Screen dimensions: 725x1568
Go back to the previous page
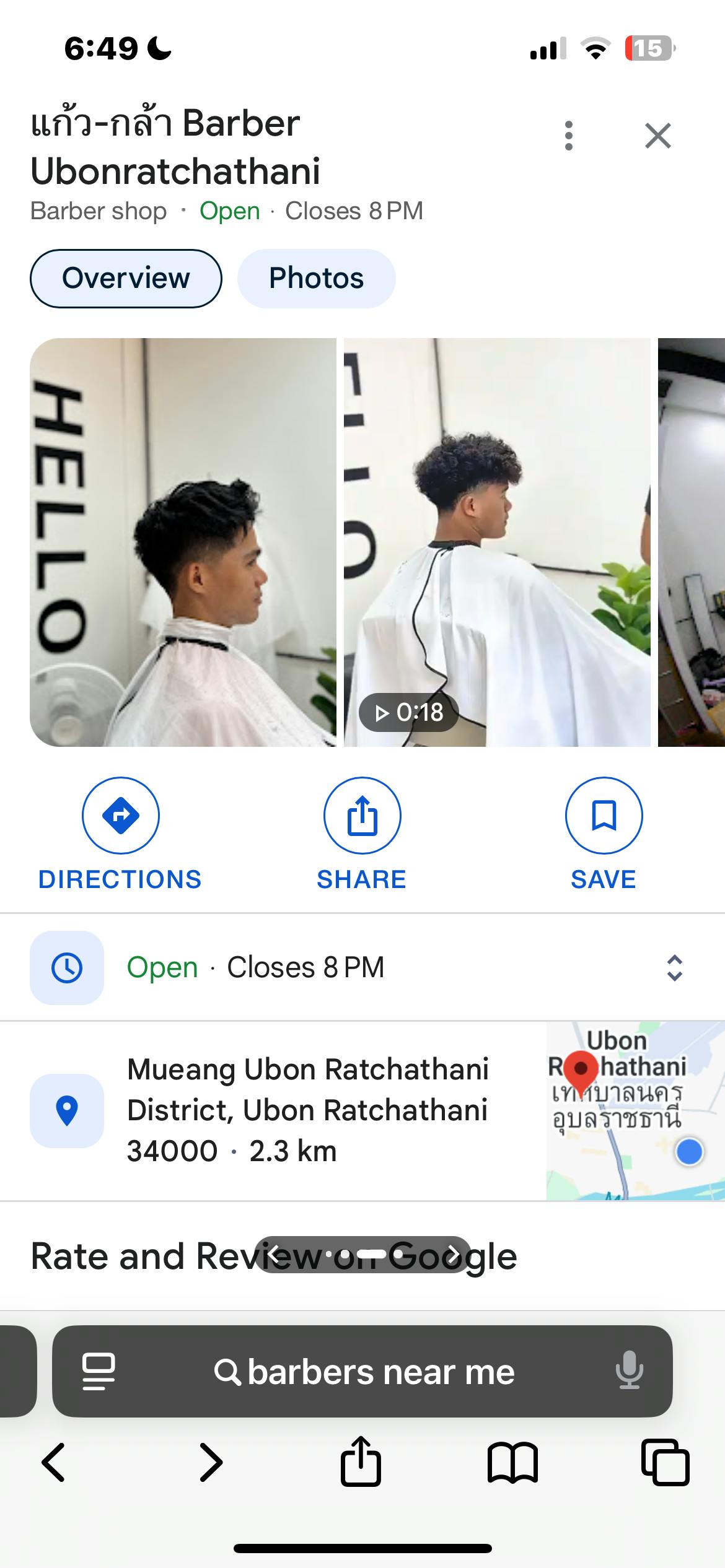point(53,1463)
